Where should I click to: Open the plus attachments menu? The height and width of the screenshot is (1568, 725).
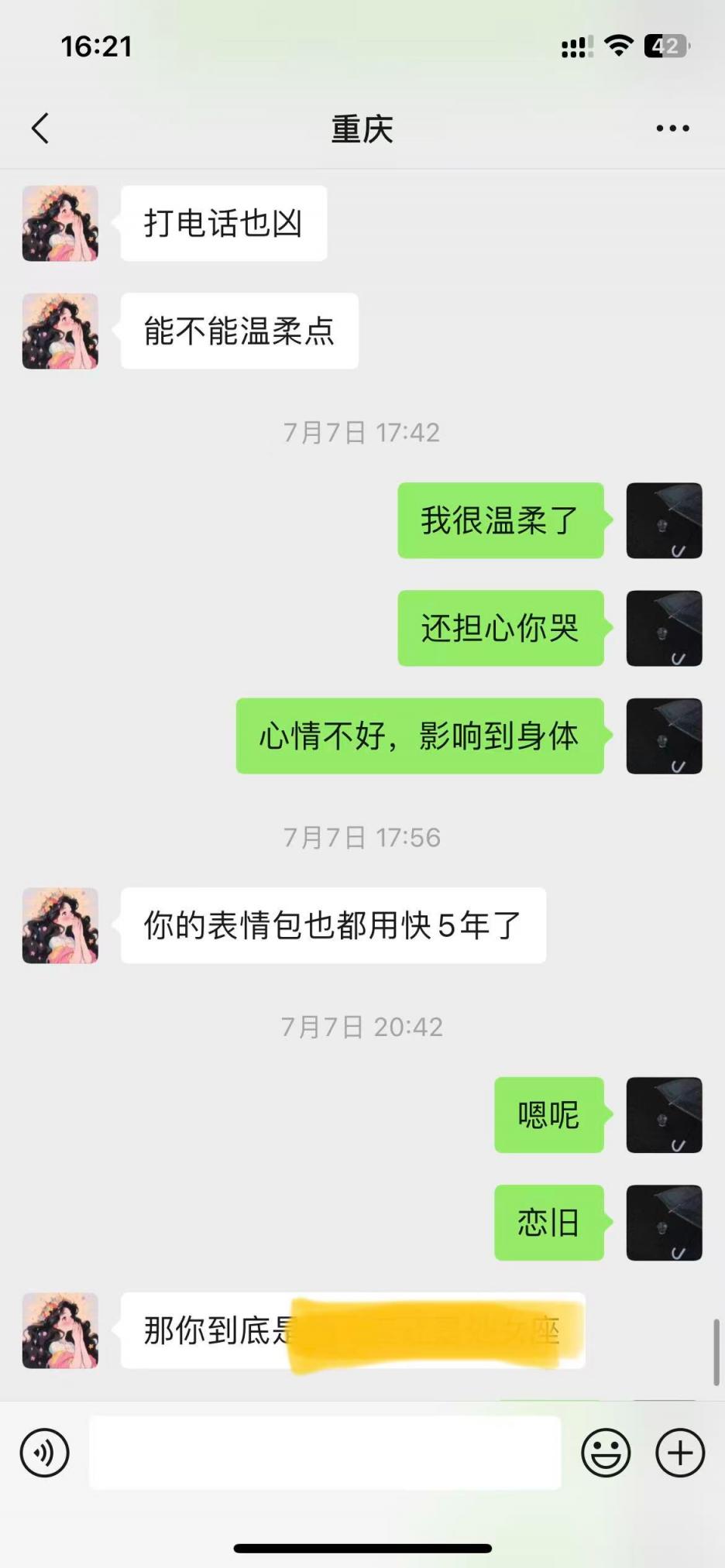680,1453
